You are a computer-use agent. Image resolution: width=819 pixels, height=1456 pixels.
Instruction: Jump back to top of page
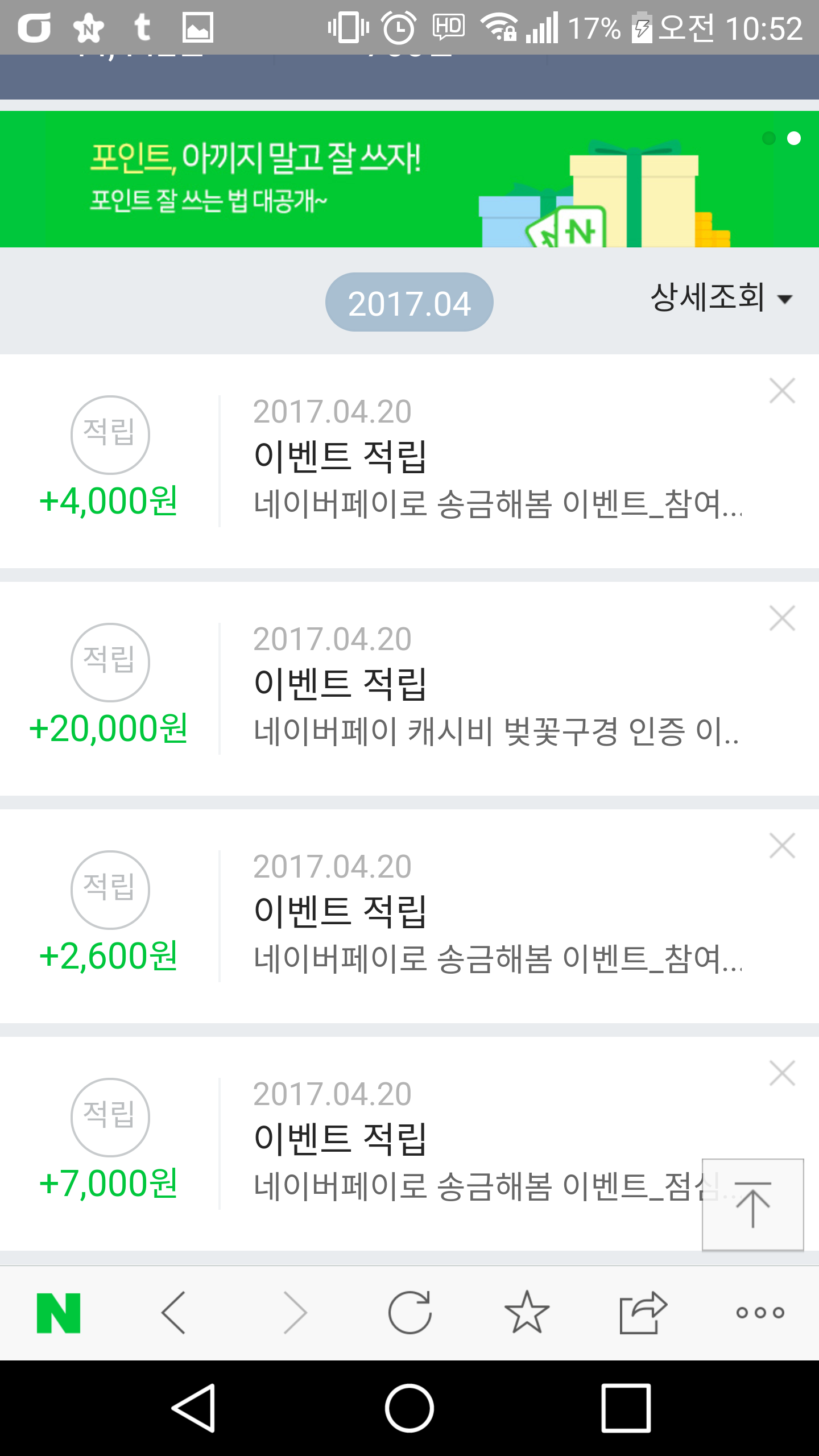(x=752, y=1204)
